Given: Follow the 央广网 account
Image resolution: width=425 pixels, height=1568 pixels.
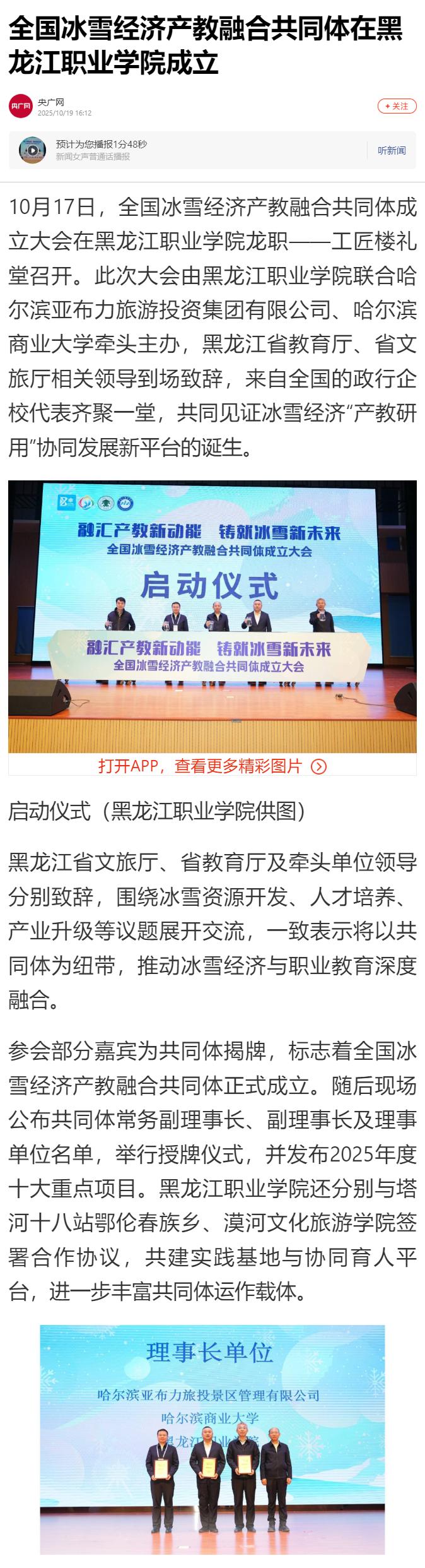Looking at the screenshot, I should [x=397, y=106].
